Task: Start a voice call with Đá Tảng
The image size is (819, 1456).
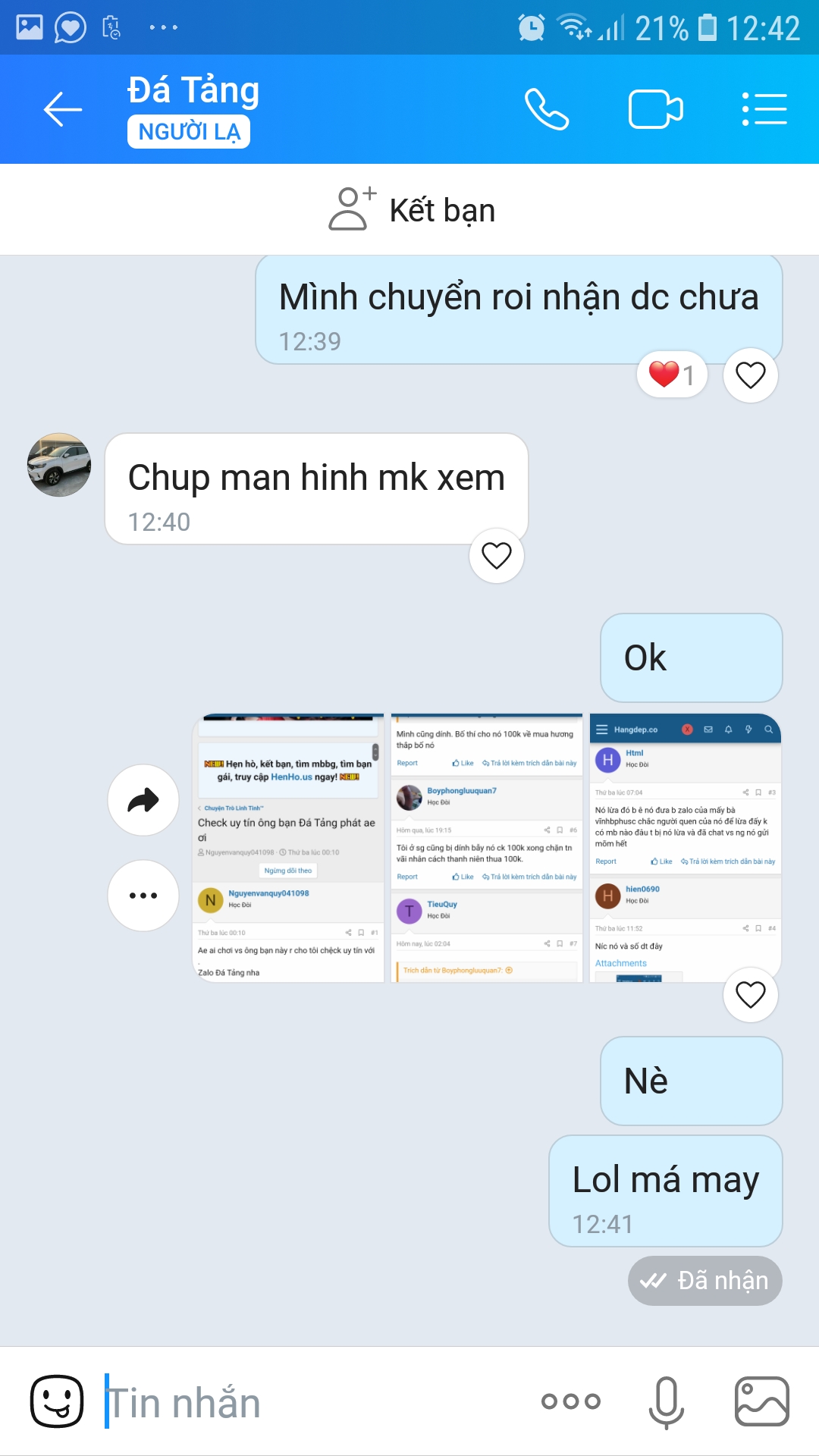Action: click(x=546, y=109)
